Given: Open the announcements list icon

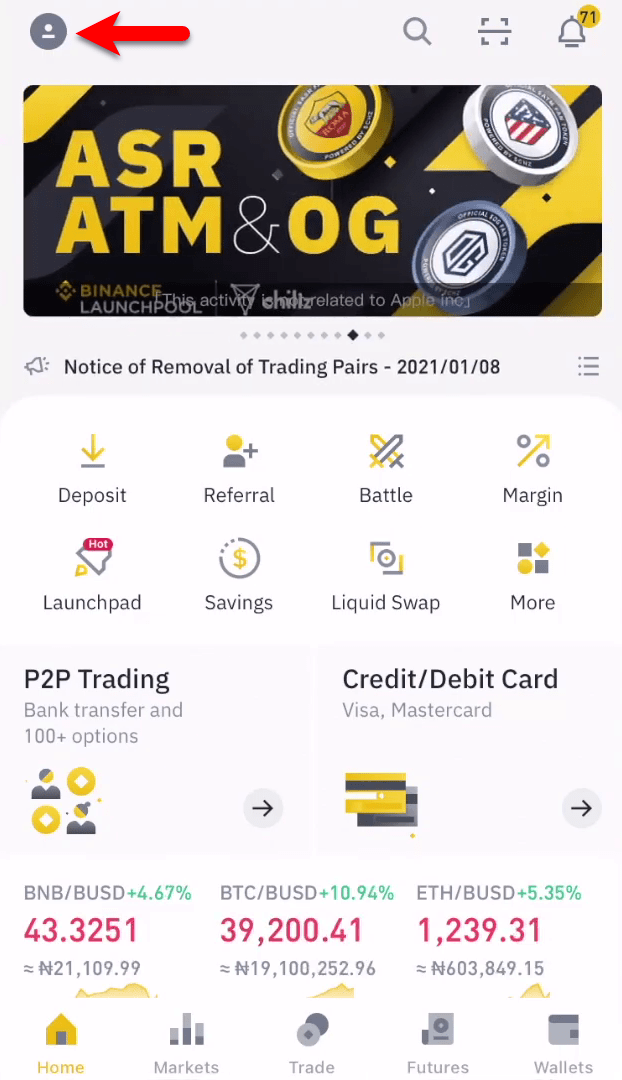Looking at the screenshot, I should (x=588, y=366).
